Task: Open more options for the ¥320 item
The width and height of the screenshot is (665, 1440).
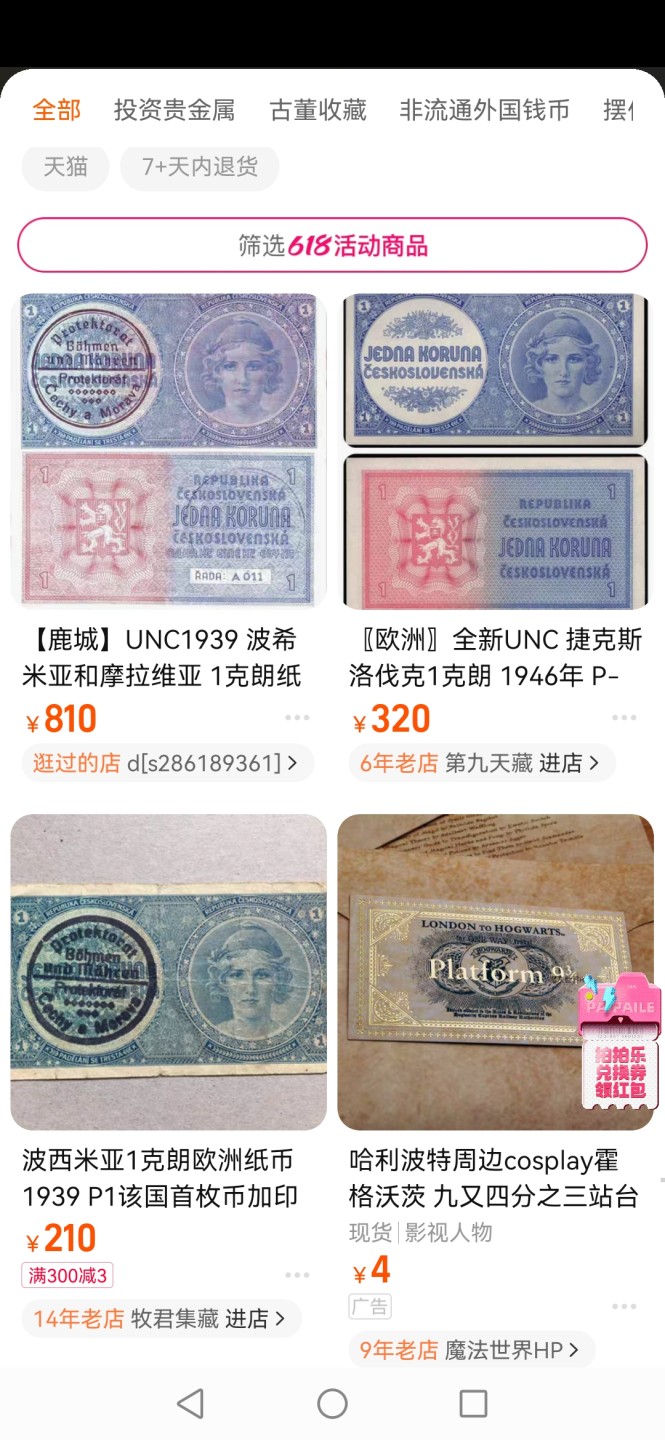Action: tap(624, 718)
